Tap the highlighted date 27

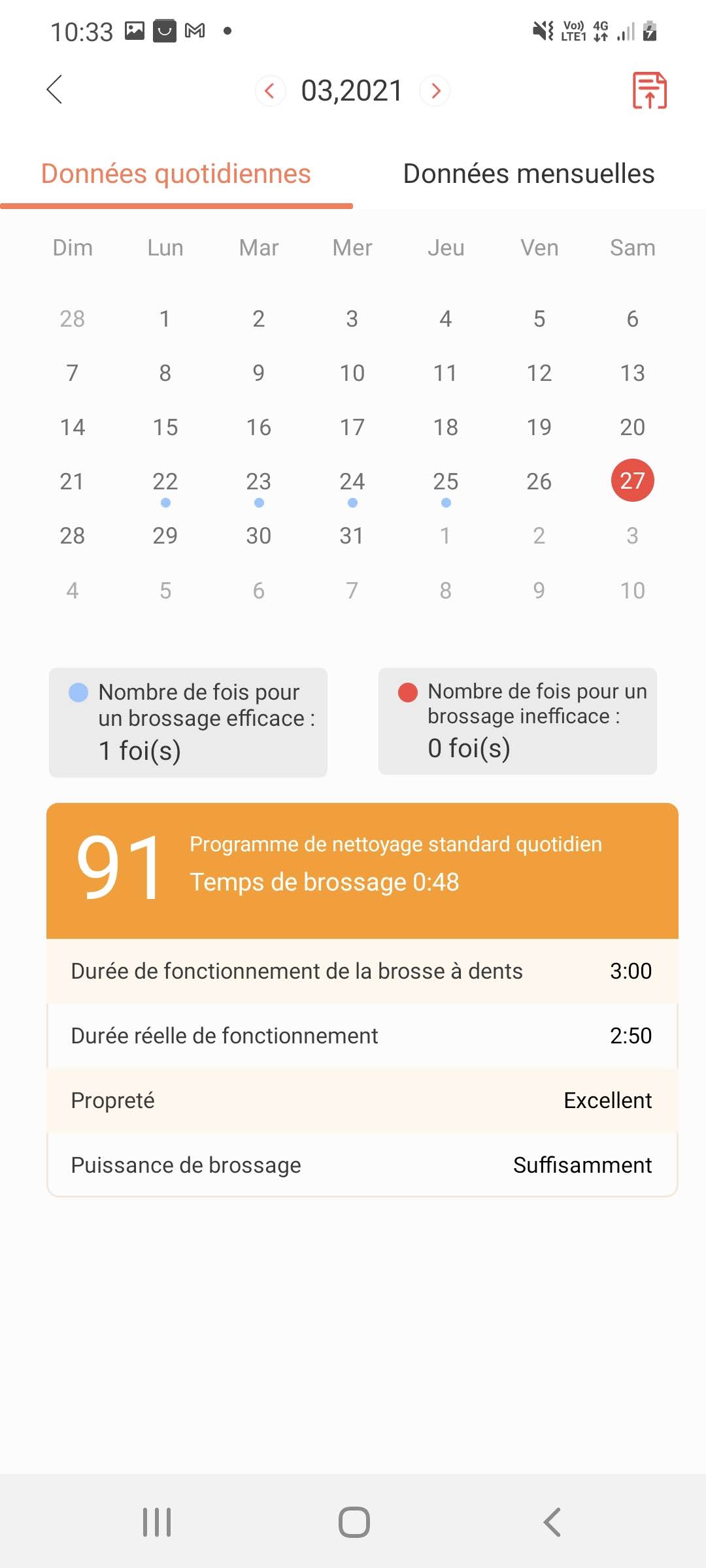click(632, 481)
